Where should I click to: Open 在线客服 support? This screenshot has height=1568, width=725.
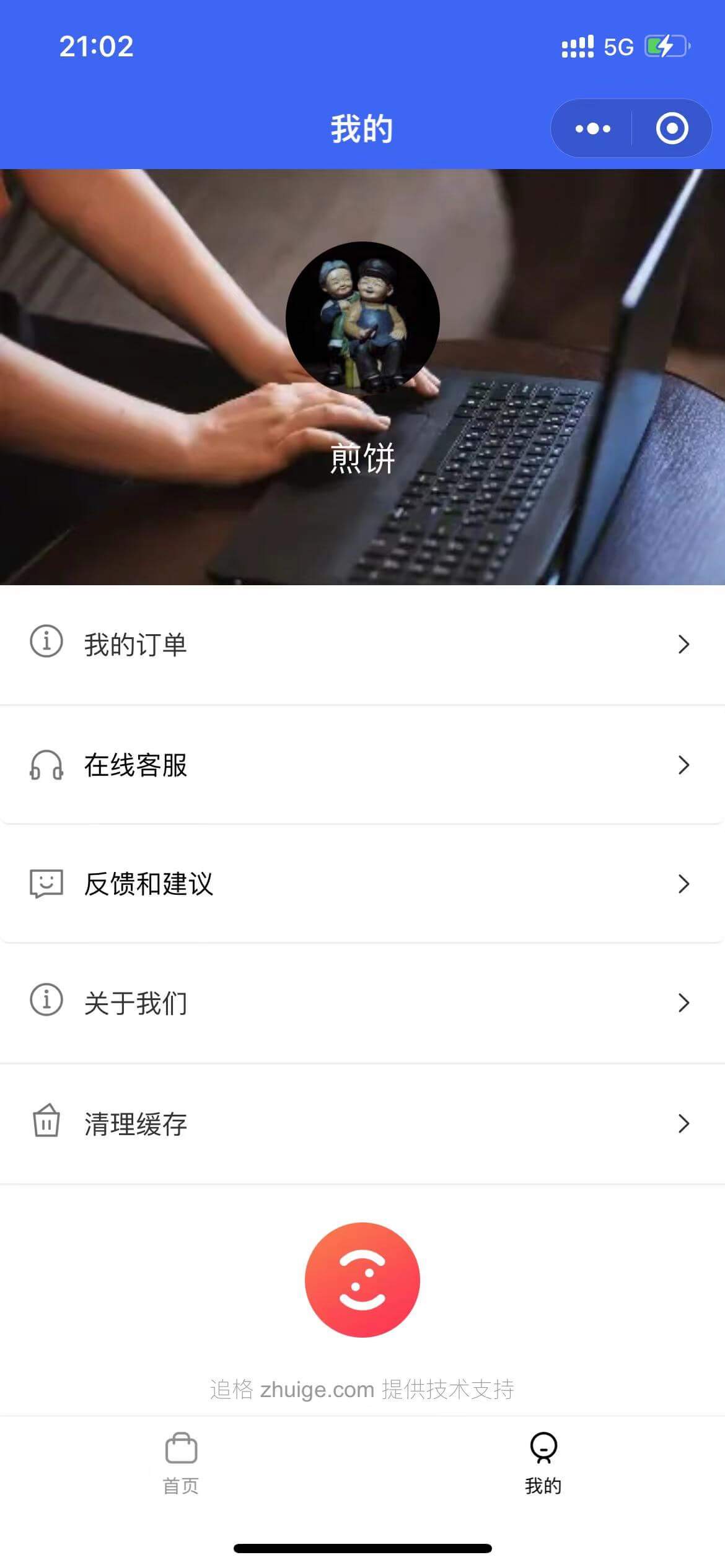coord(362,765)
